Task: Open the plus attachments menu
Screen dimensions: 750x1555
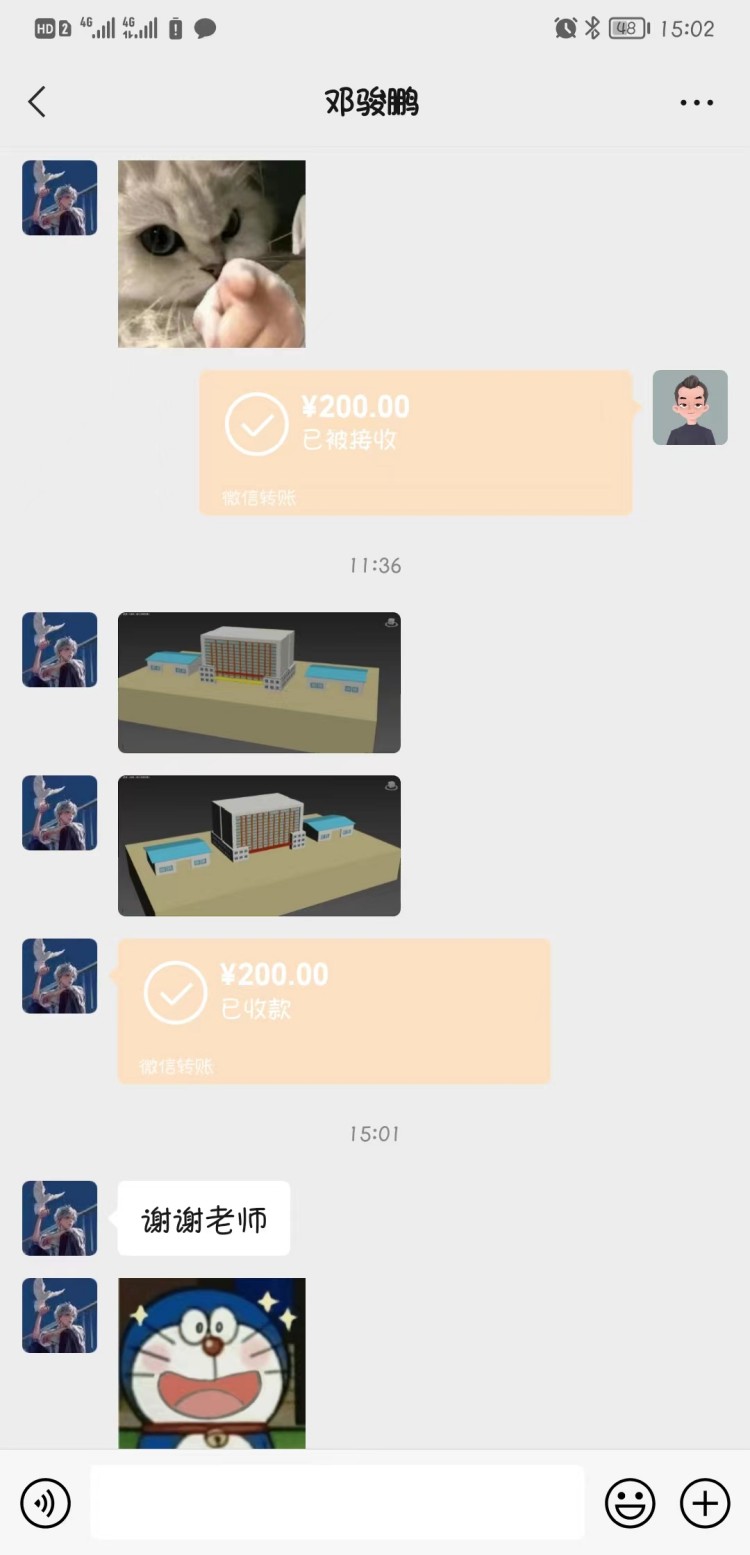Action: tap(705, 1503)
